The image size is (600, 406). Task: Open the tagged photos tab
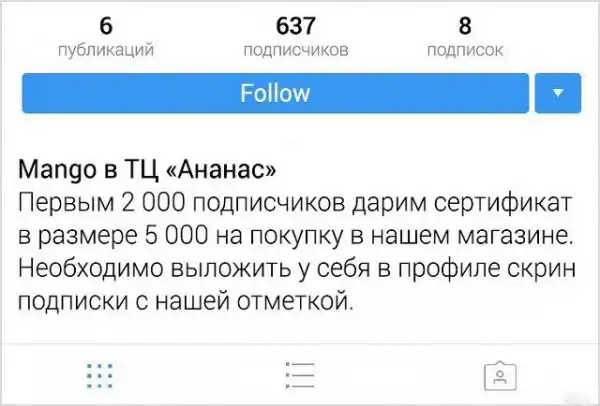click(x=496, y=376)
